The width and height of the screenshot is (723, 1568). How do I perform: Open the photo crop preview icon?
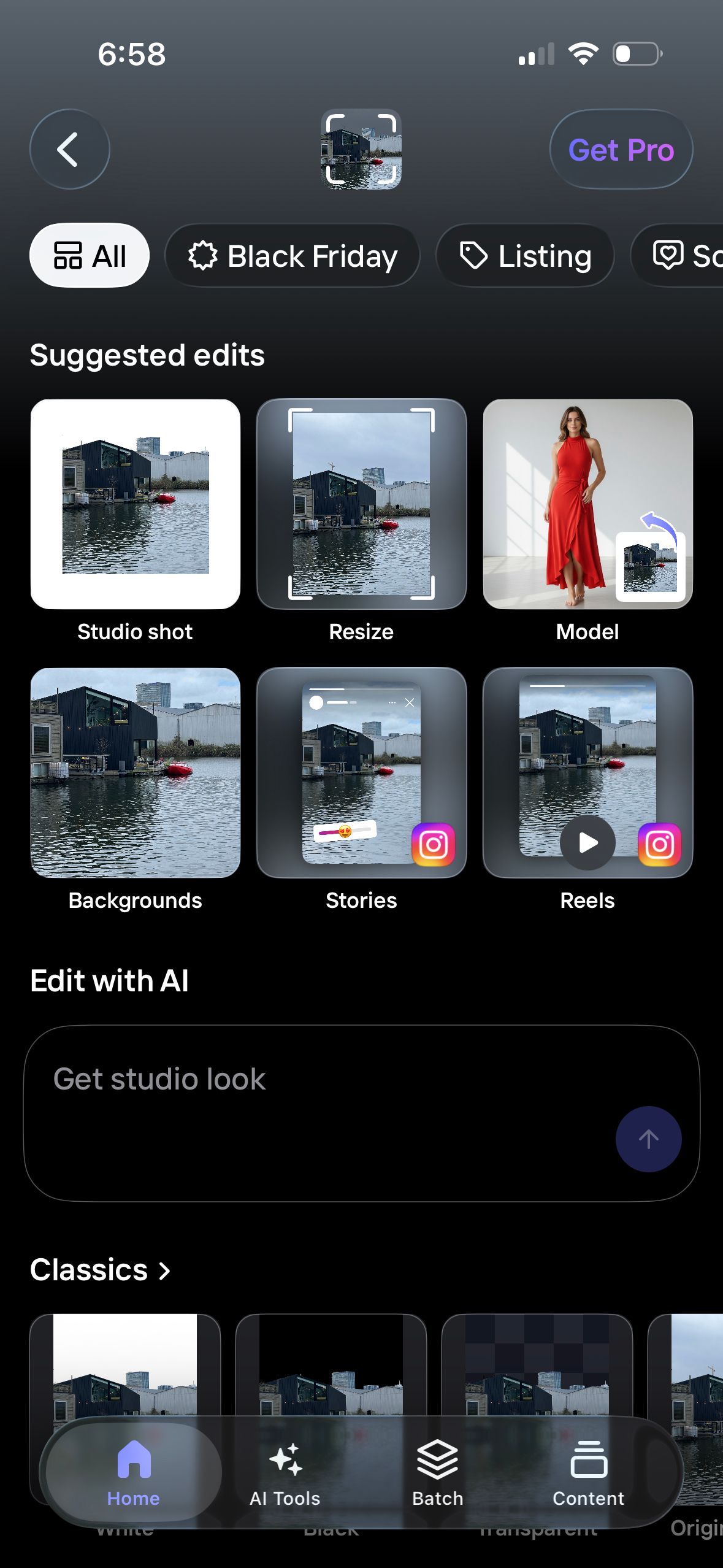pos(361,149)
